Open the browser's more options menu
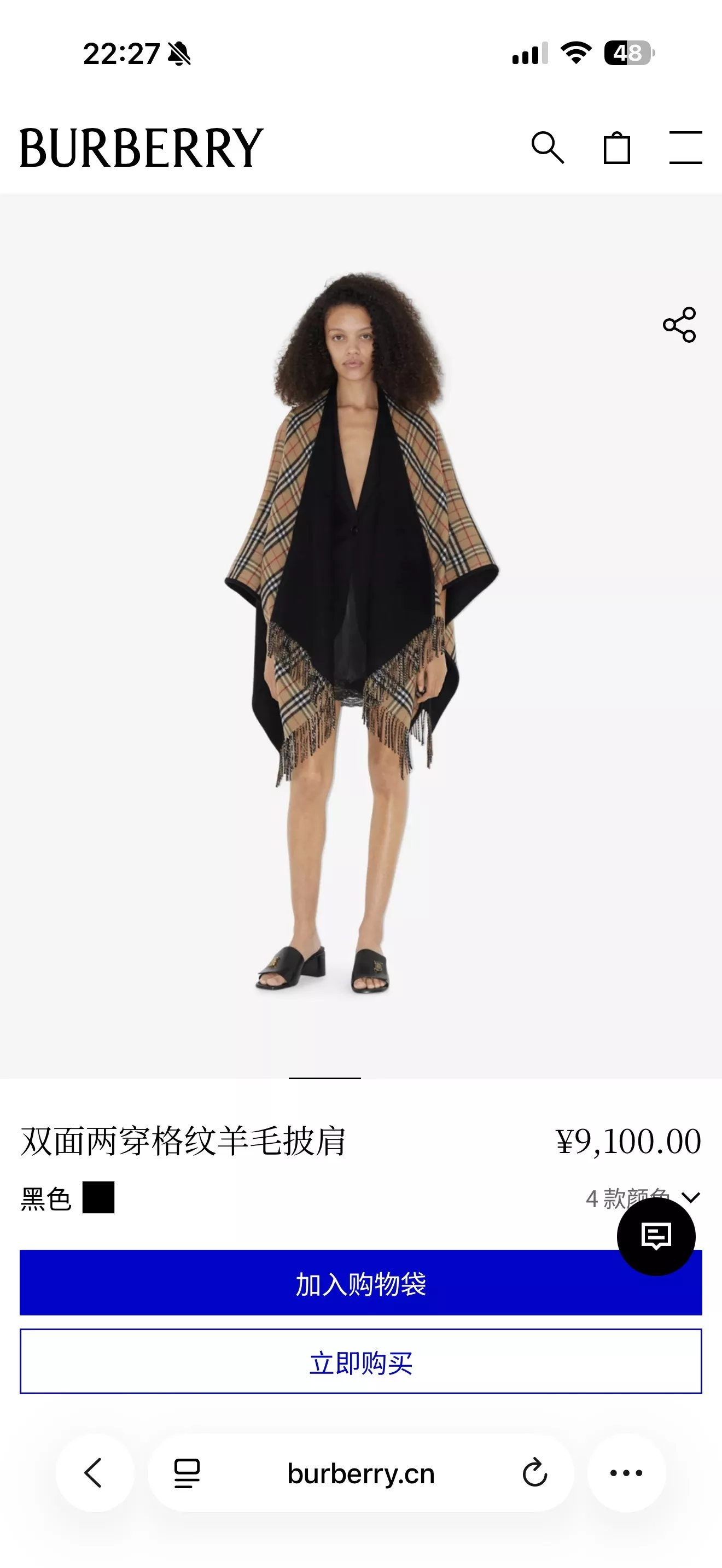722x1568 pixels. coord(626,1473)
